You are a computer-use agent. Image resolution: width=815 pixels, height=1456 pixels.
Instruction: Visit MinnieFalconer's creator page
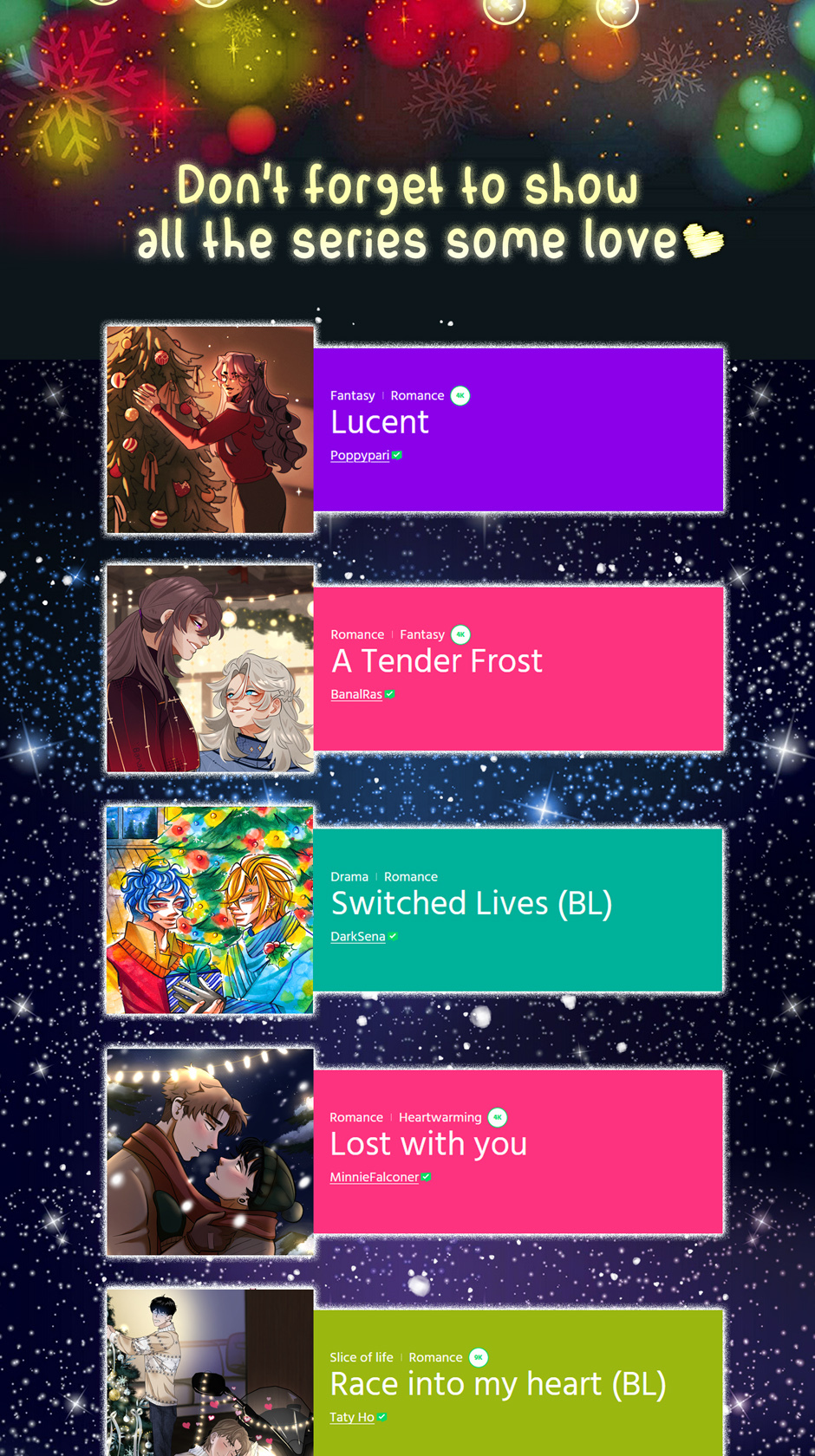[375, 1177]
